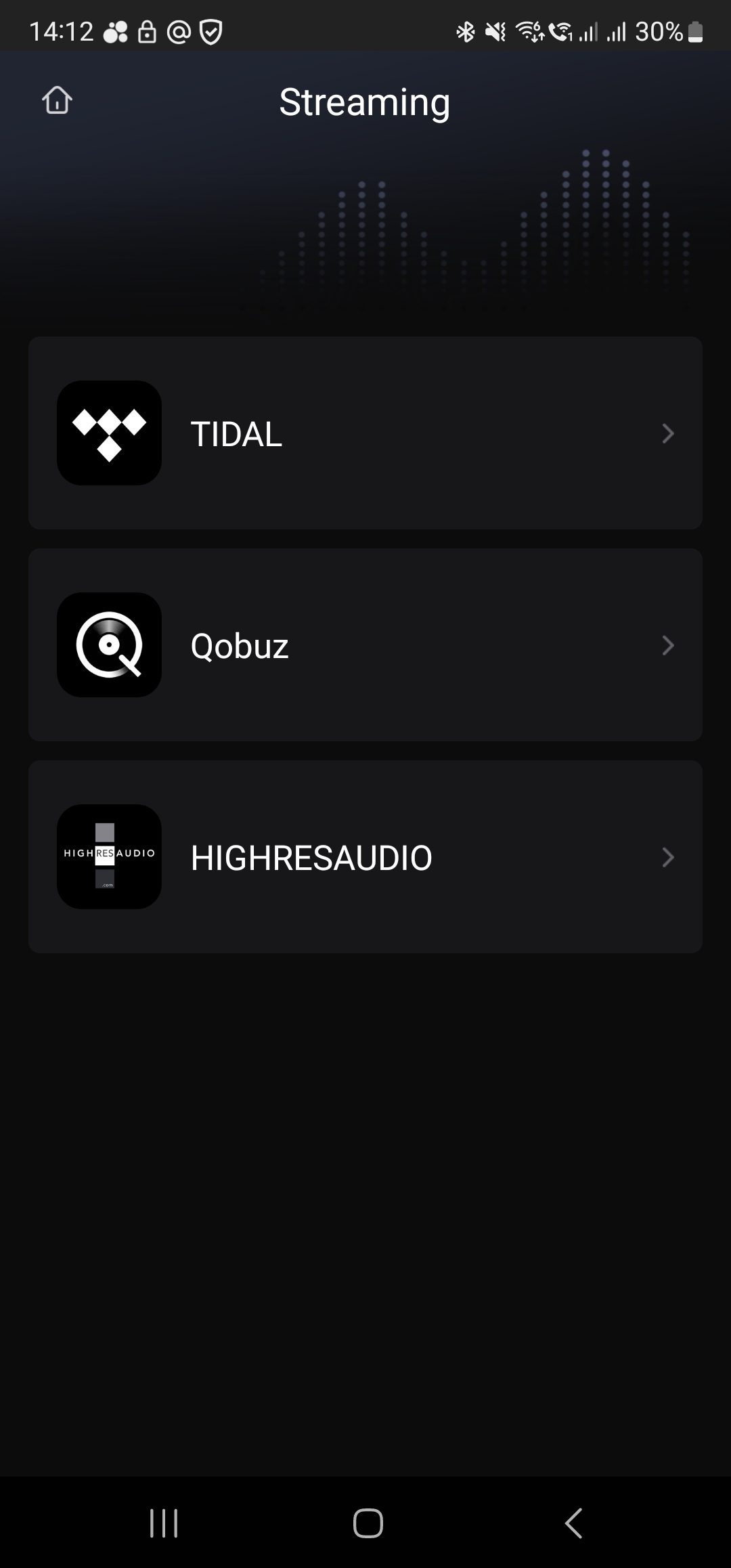Open the Qobuz streaming service

pyautogui.click(x=365, y=645)
